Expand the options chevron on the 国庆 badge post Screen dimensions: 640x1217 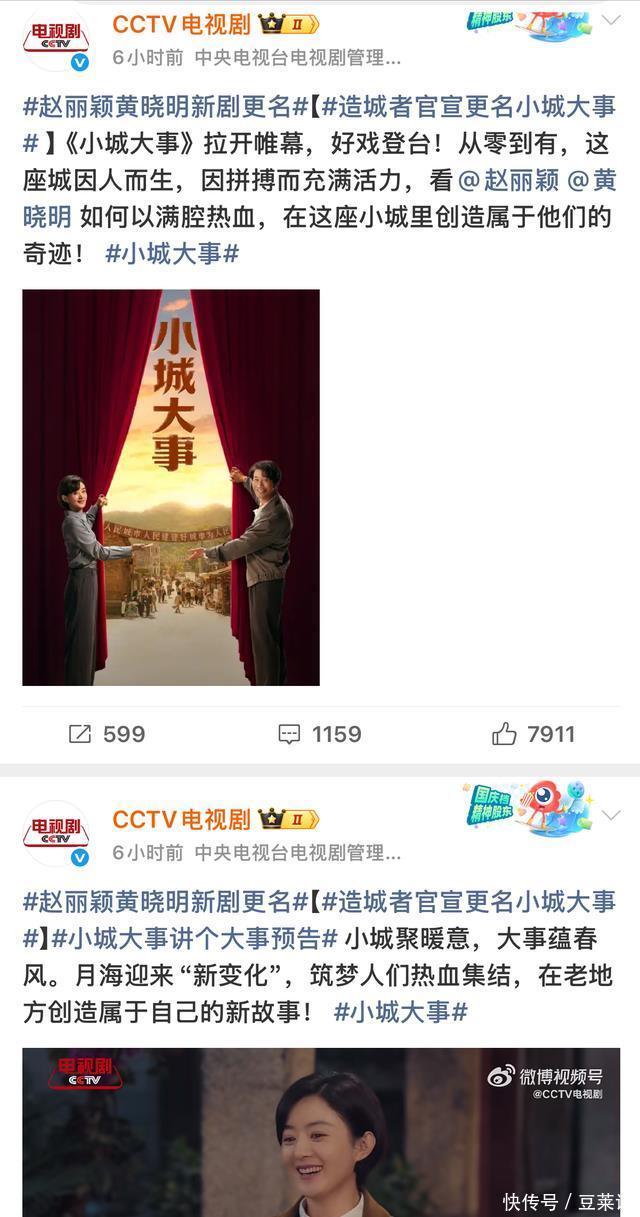tap(610, 816)
